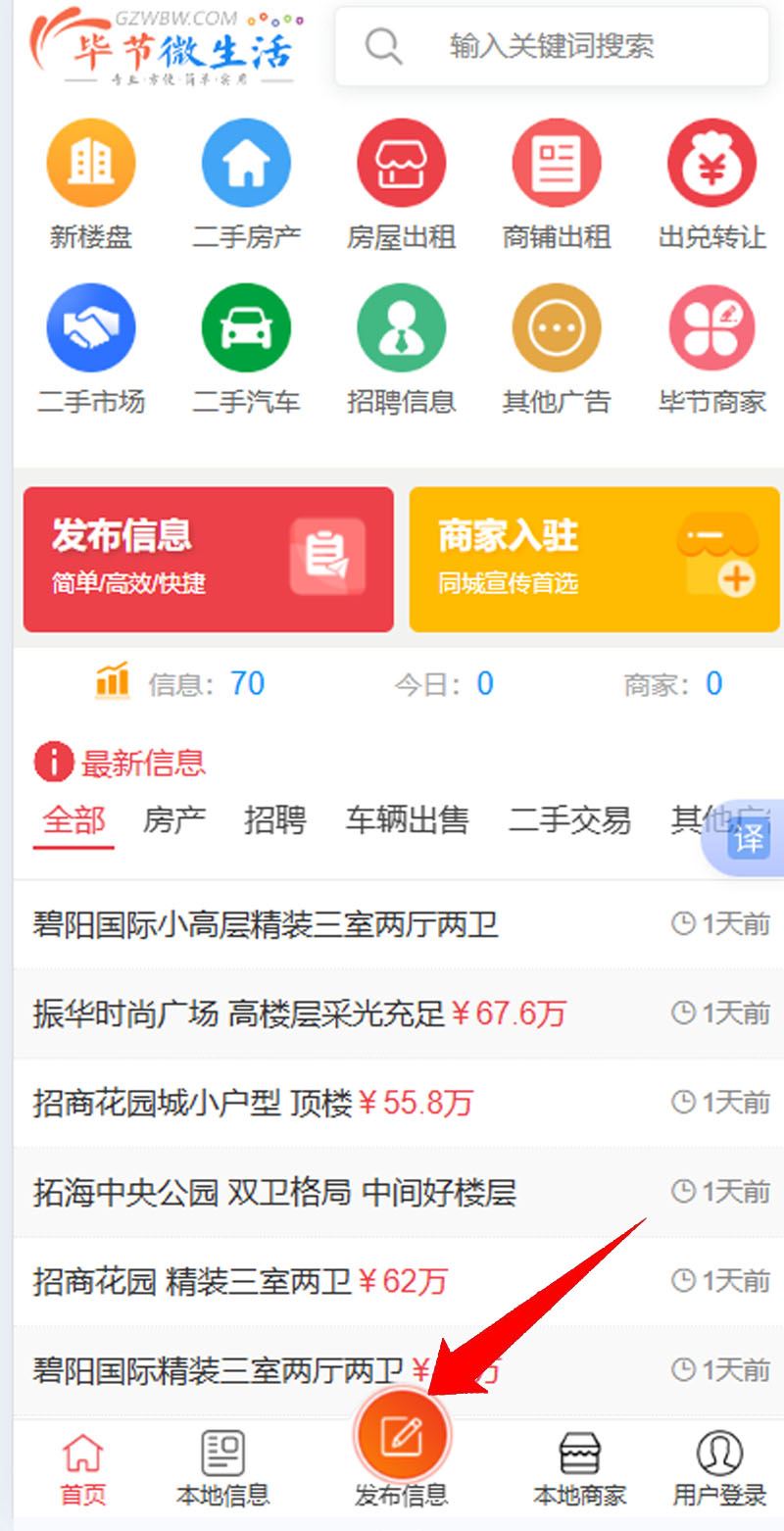Tap the floating translate button

(x=749, y=841)
